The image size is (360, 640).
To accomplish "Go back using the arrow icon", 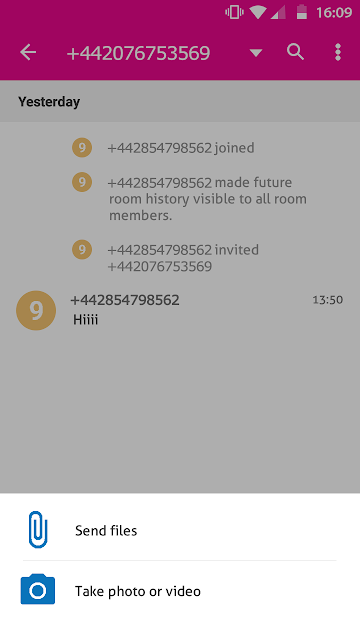I will [x=28, y=52].
